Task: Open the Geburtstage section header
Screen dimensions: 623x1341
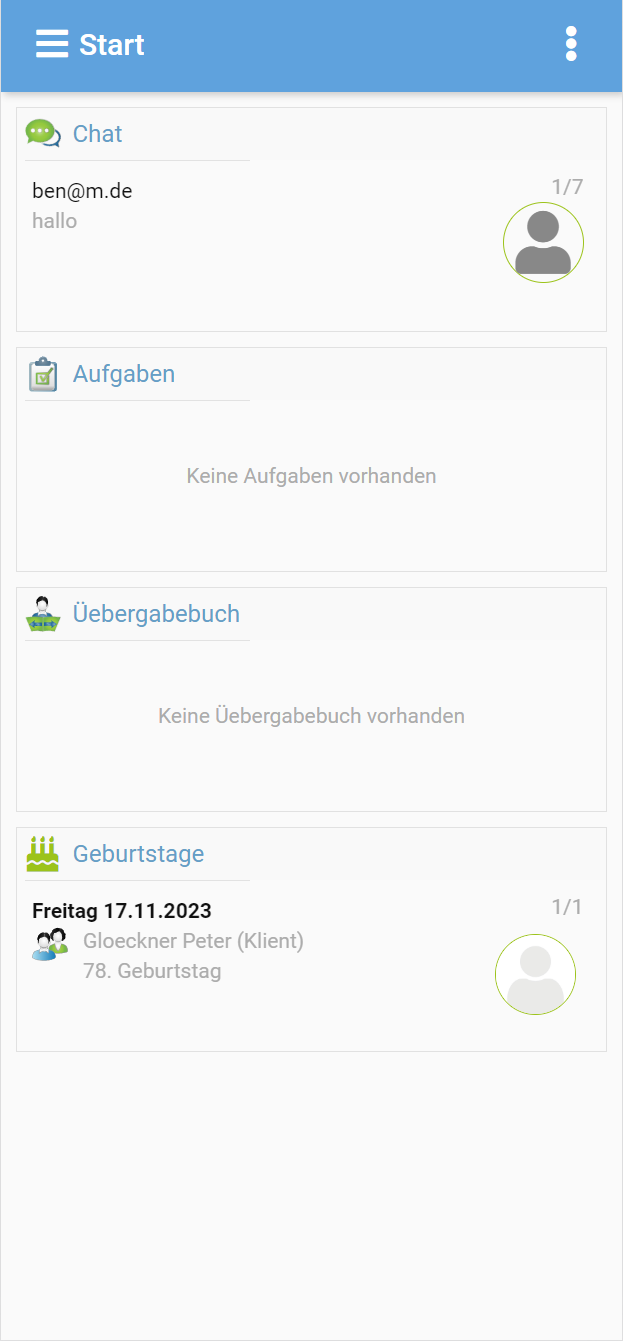Action: pos(137,854)
